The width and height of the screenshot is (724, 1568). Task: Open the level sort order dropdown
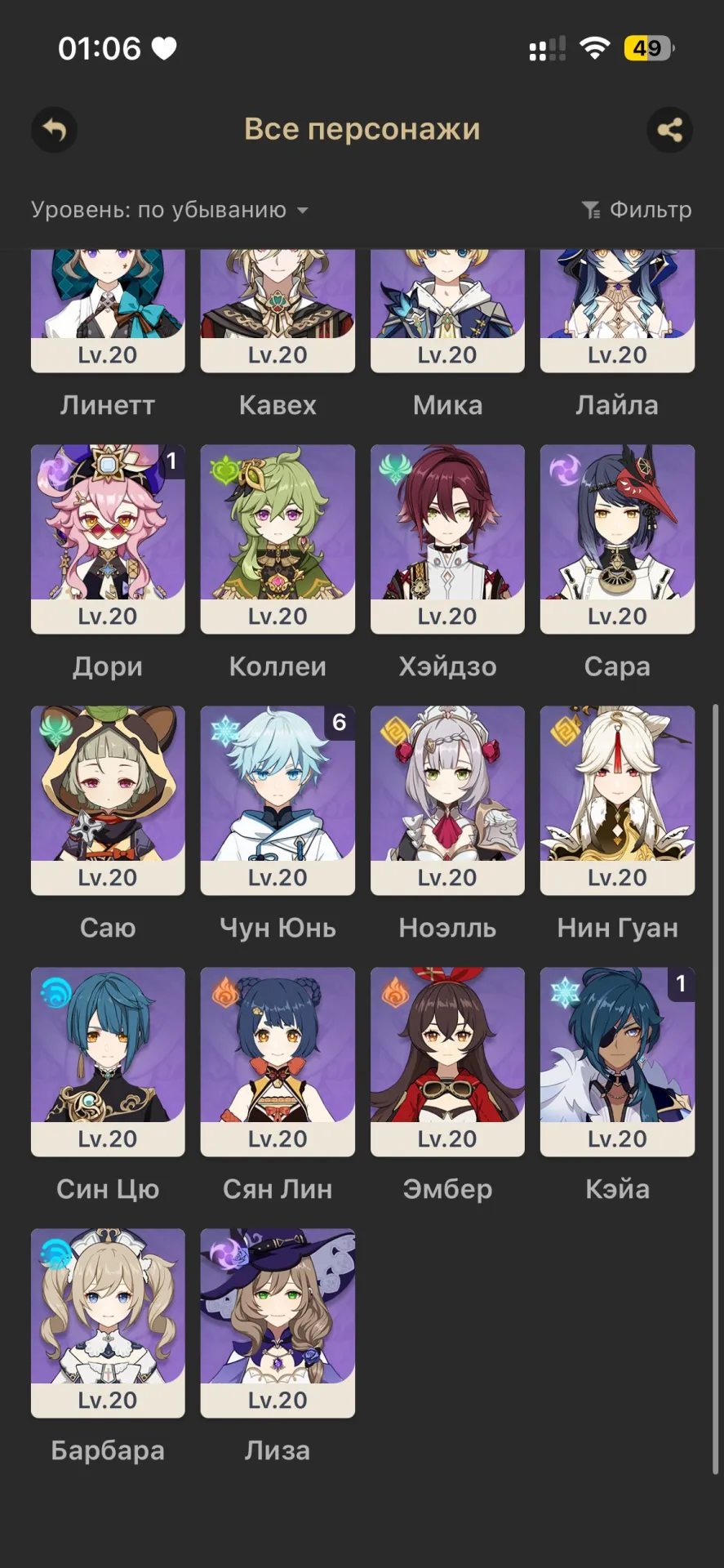tap(170, 210)
